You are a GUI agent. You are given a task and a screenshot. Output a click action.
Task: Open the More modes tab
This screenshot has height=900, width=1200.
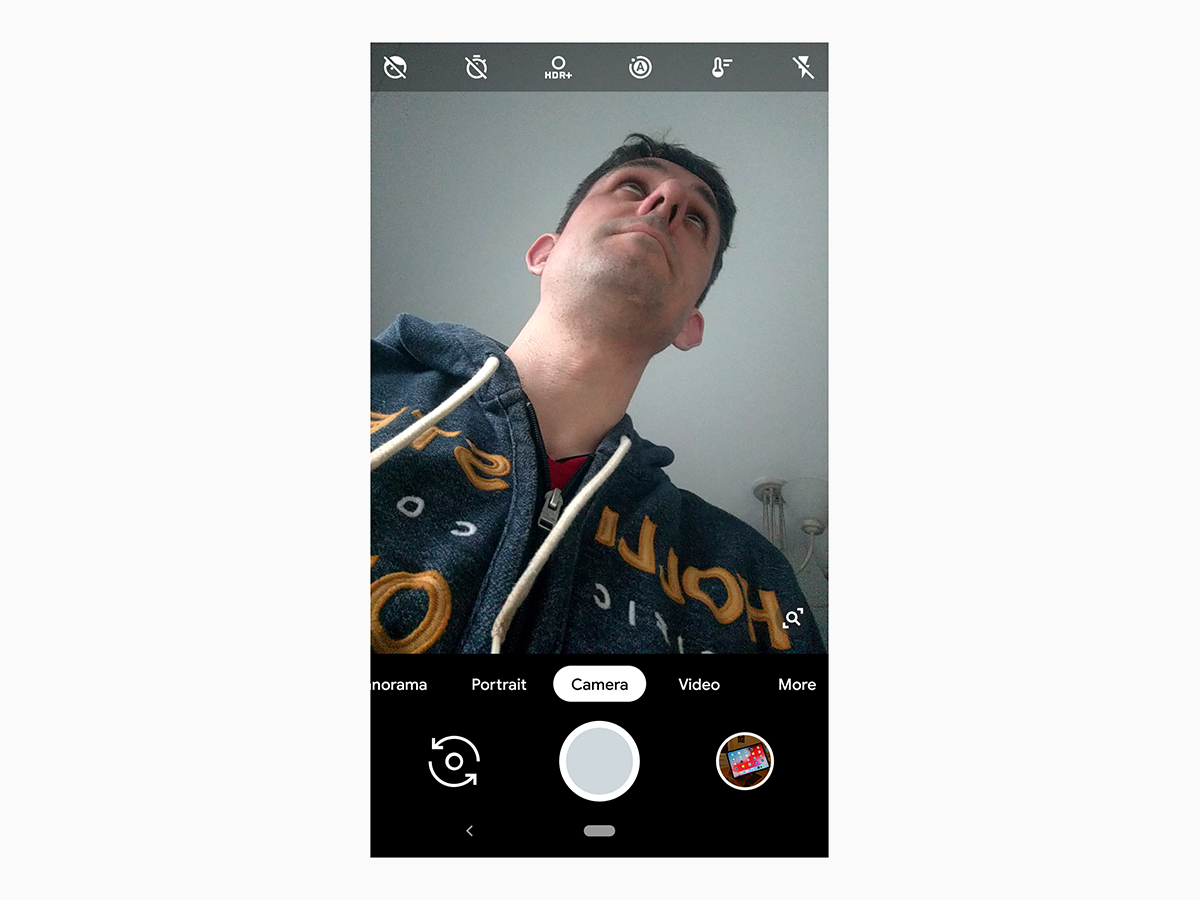(x=797, y=685)
